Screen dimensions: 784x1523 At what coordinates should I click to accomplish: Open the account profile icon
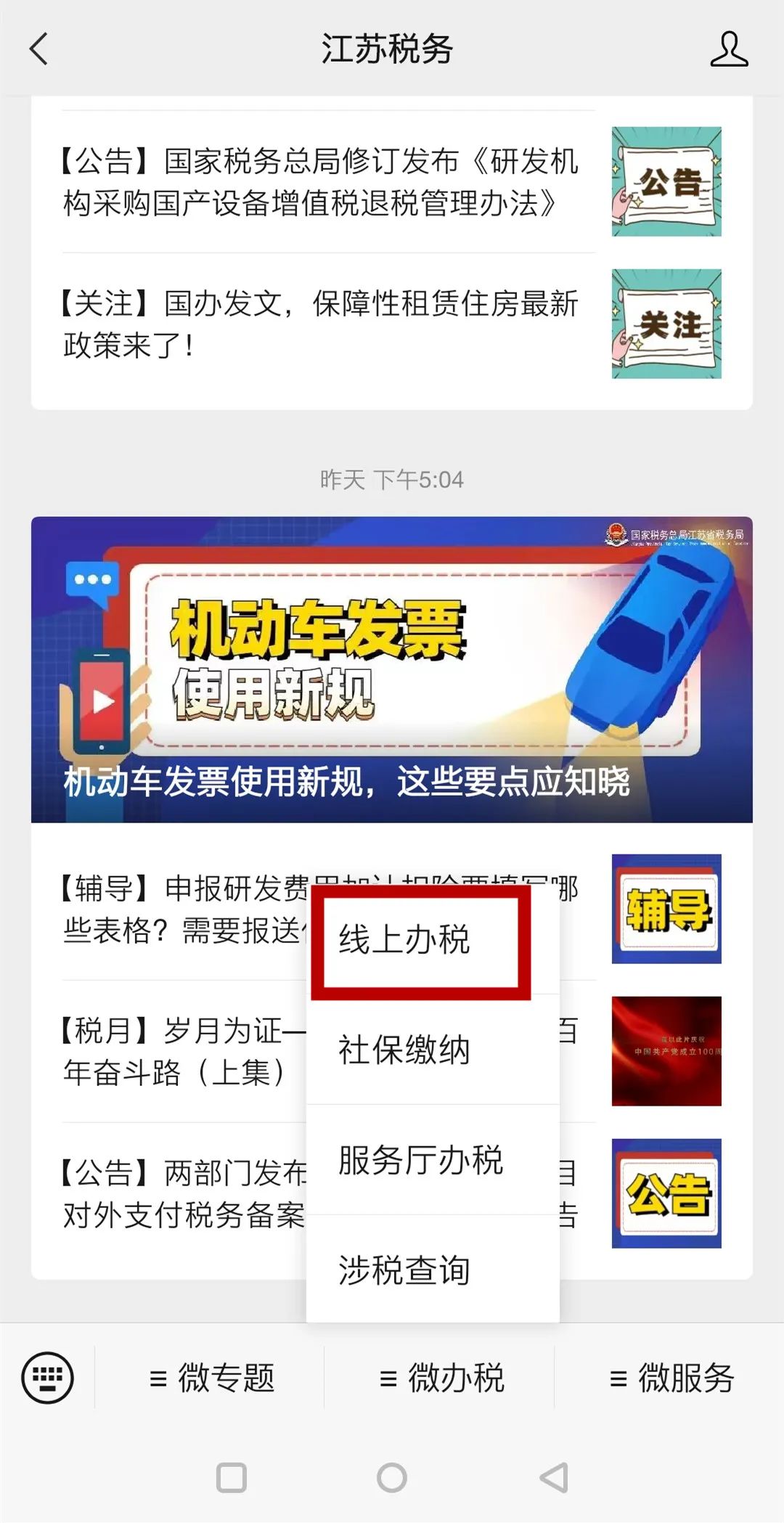click(729, 49)
